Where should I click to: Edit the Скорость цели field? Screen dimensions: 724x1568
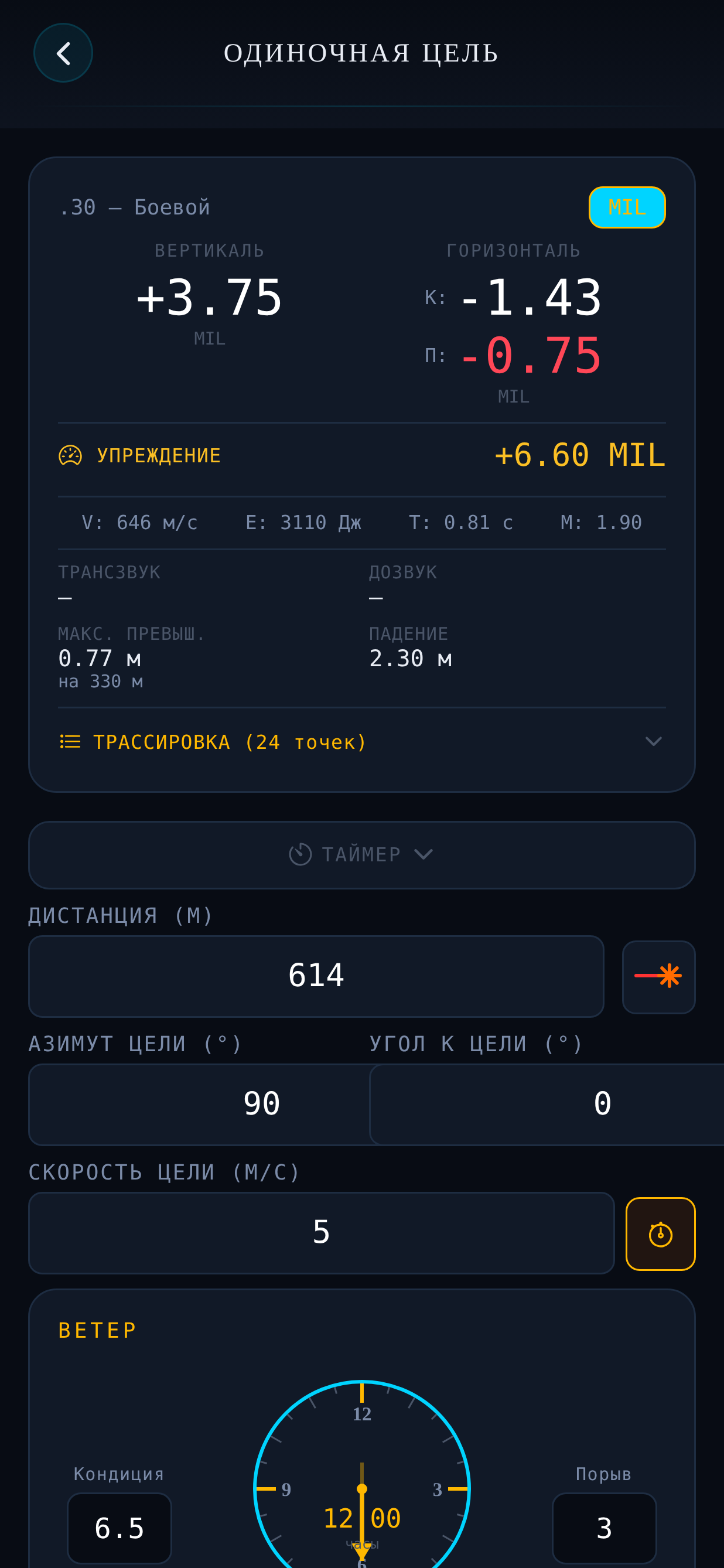(321, 1233)
